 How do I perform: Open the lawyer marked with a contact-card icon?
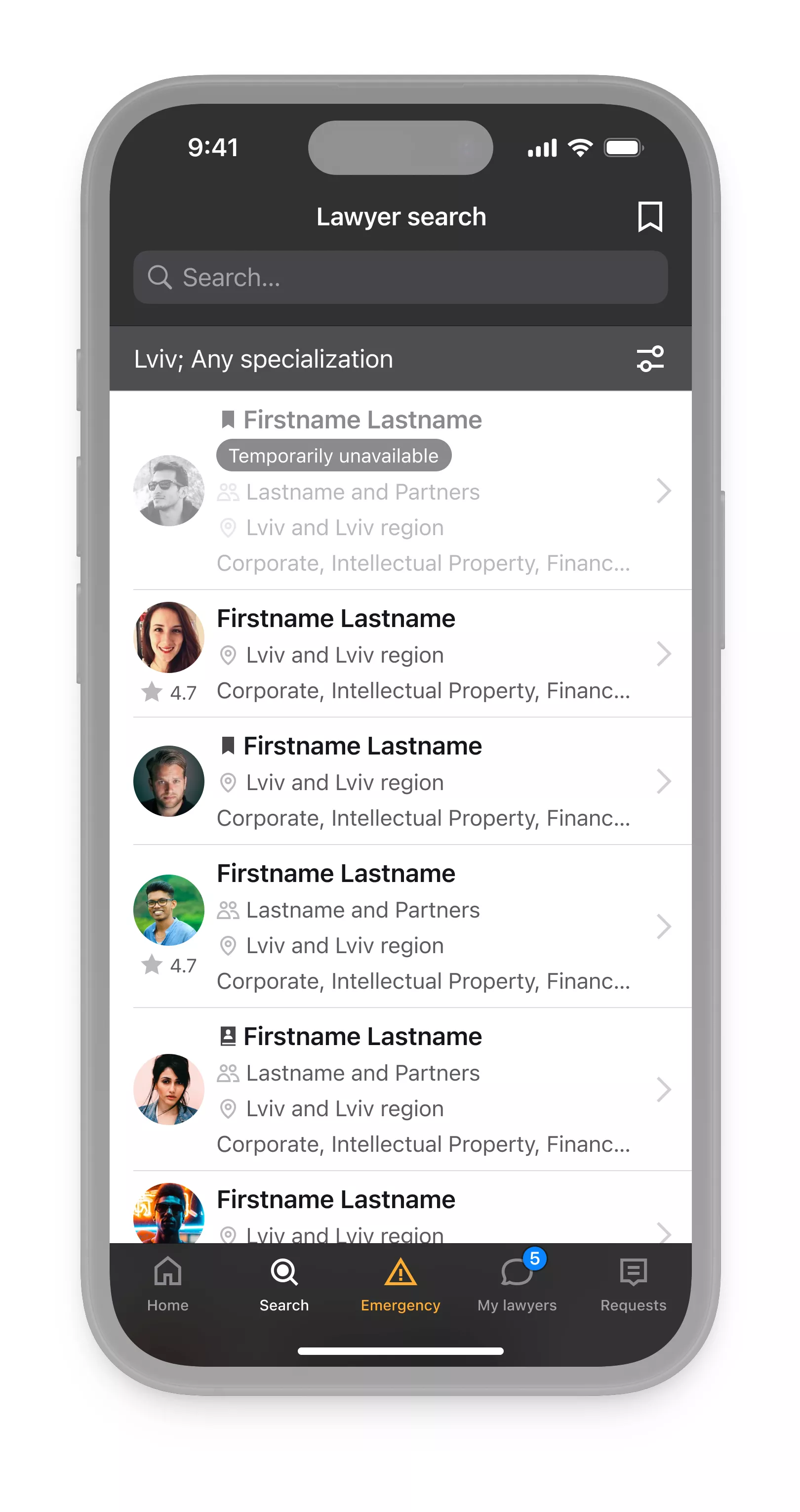tap(400, 1090)
